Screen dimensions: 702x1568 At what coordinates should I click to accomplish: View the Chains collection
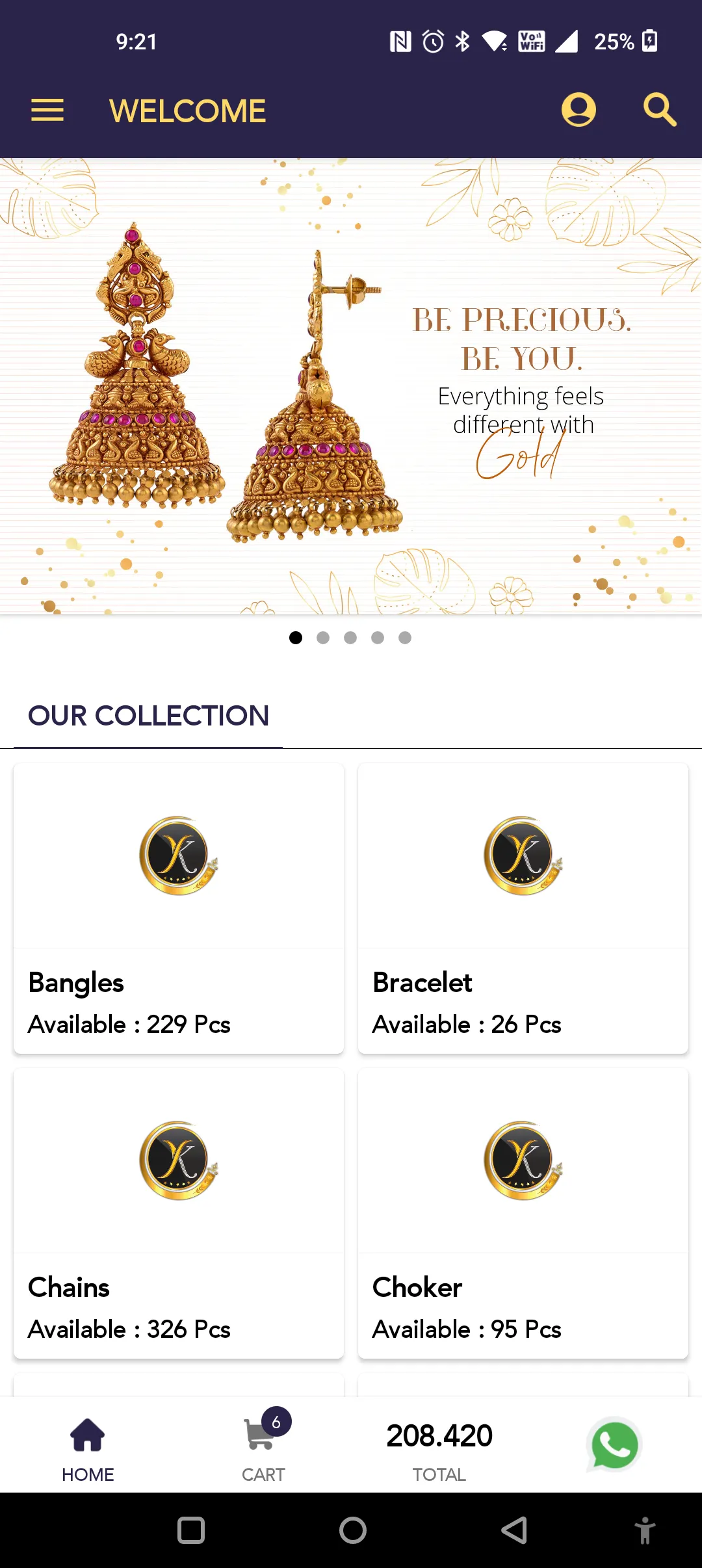point(179,1213)
